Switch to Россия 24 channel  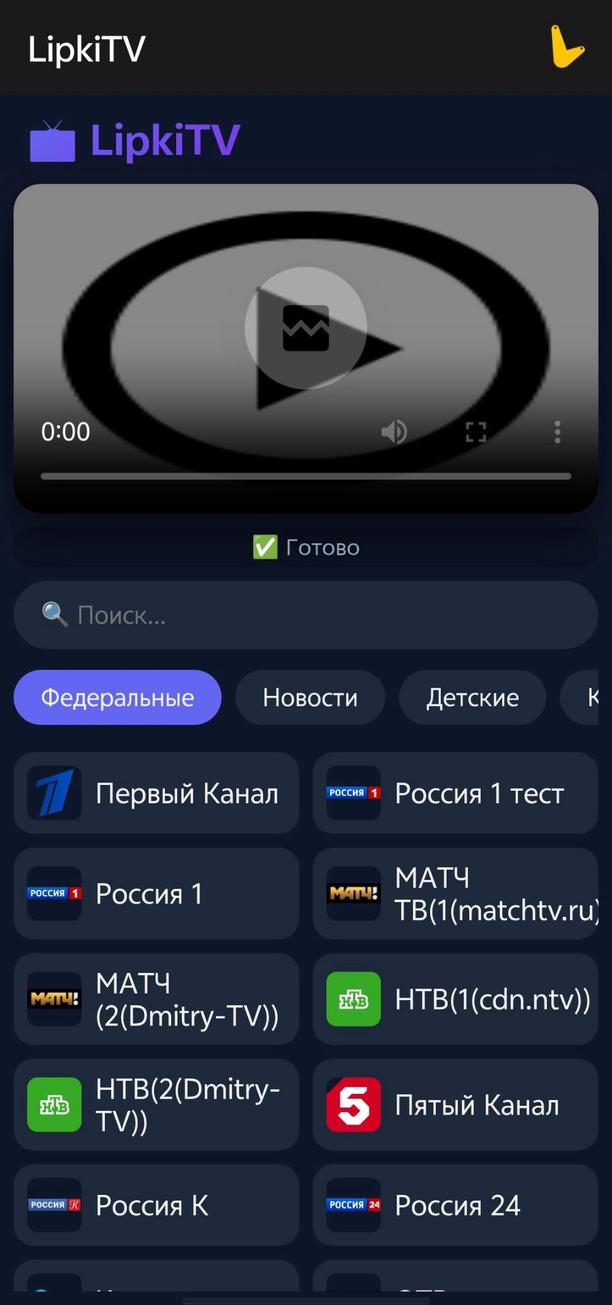(x=456, y=1205)
